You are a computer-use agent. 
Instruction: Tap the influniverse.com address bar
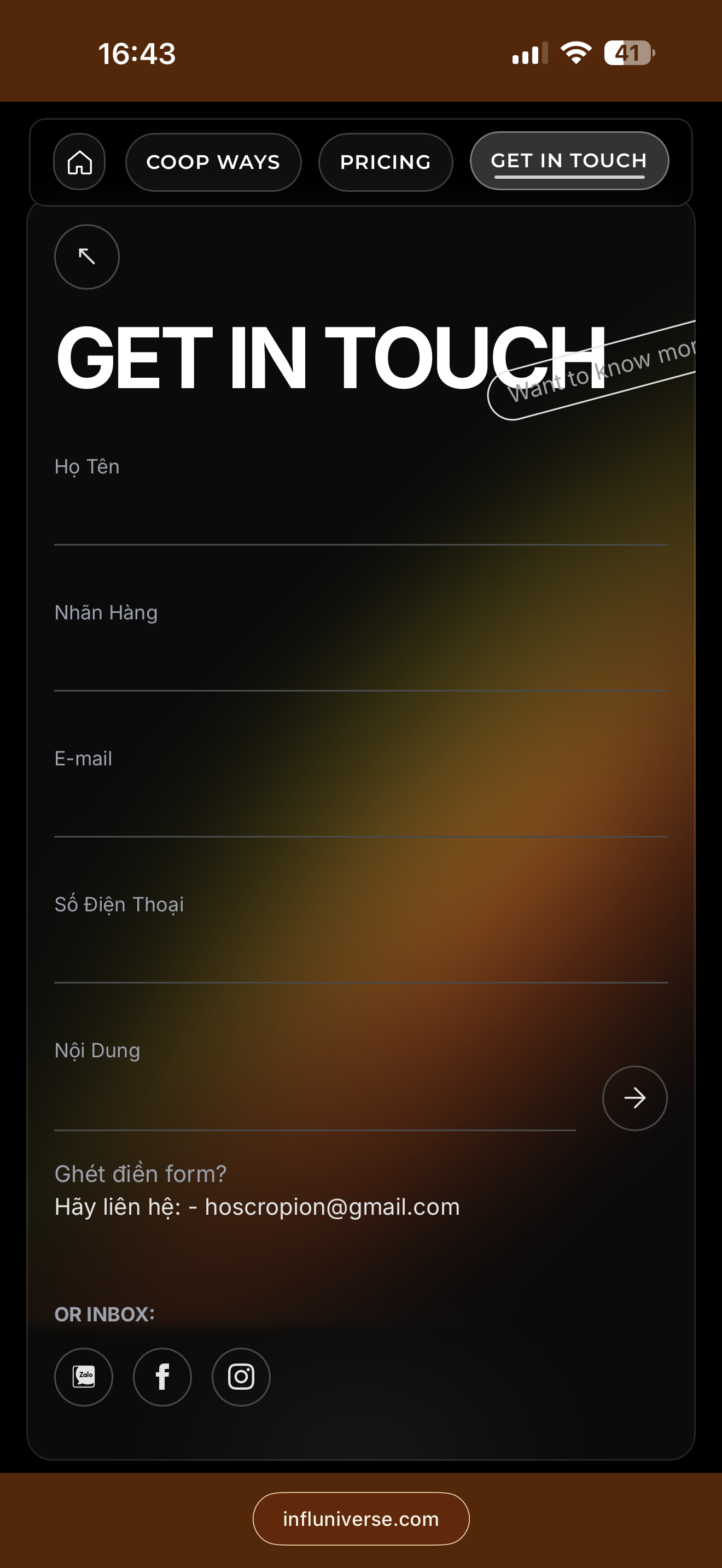[361, 1518]
